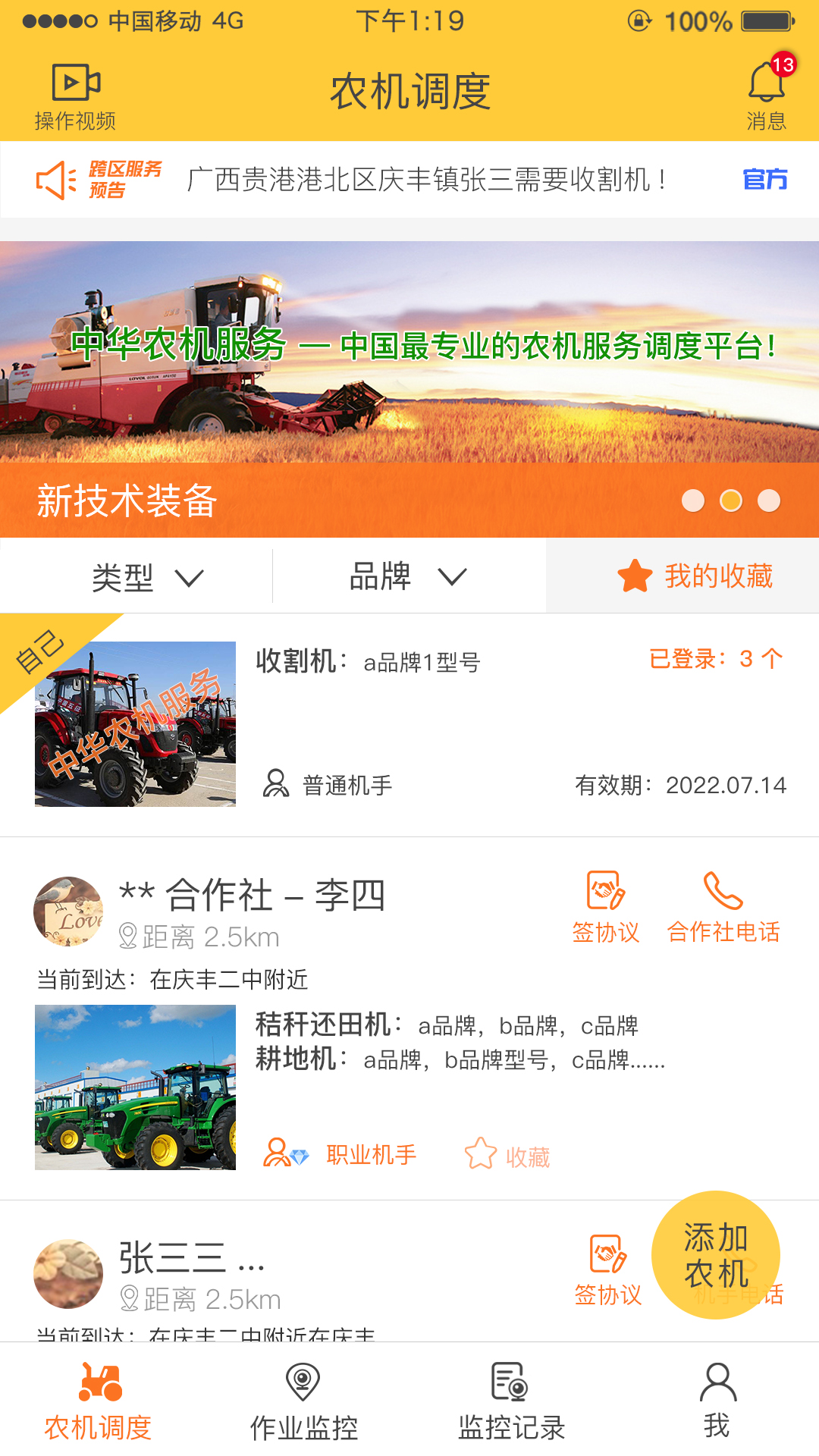Tap the 官方 label on the announcement
The width and height of the screenshot is (819, 1456).
coord(766,180)
